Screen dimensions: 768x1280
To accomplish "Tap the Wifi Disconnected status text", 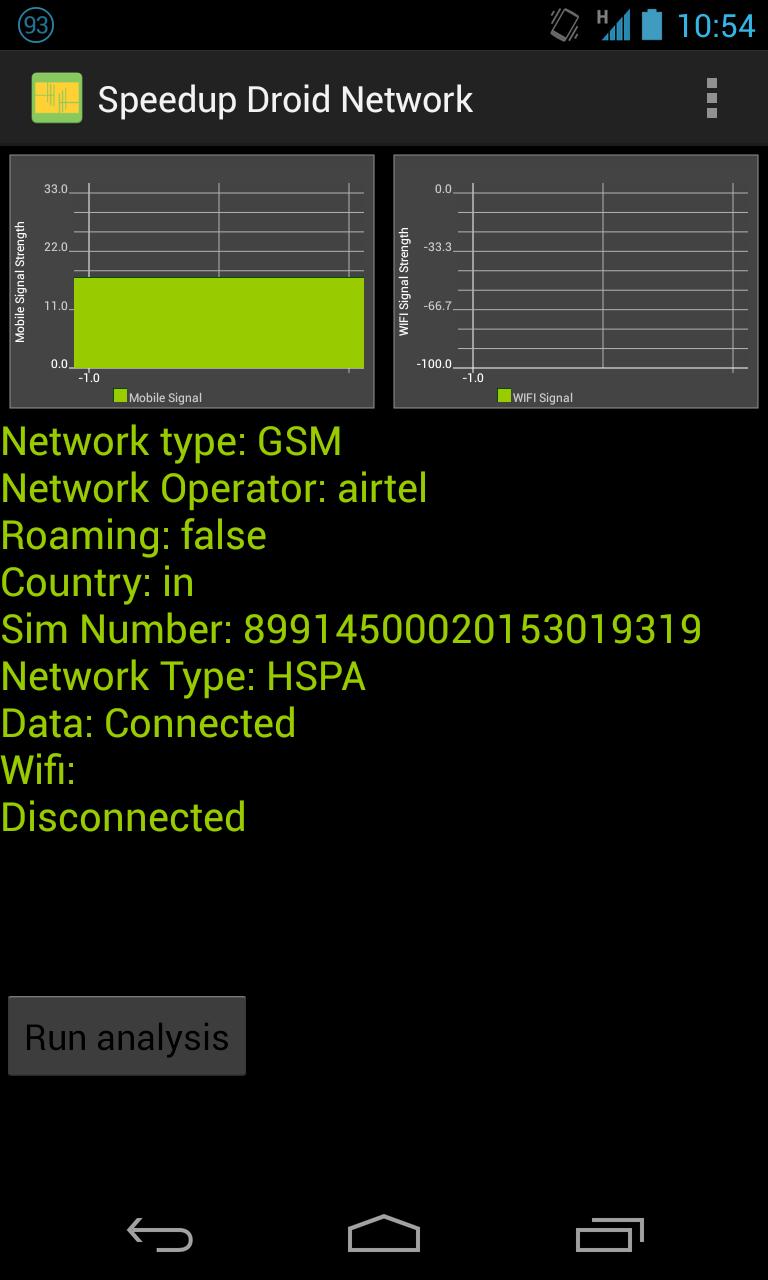I will [x=125, y=817].
